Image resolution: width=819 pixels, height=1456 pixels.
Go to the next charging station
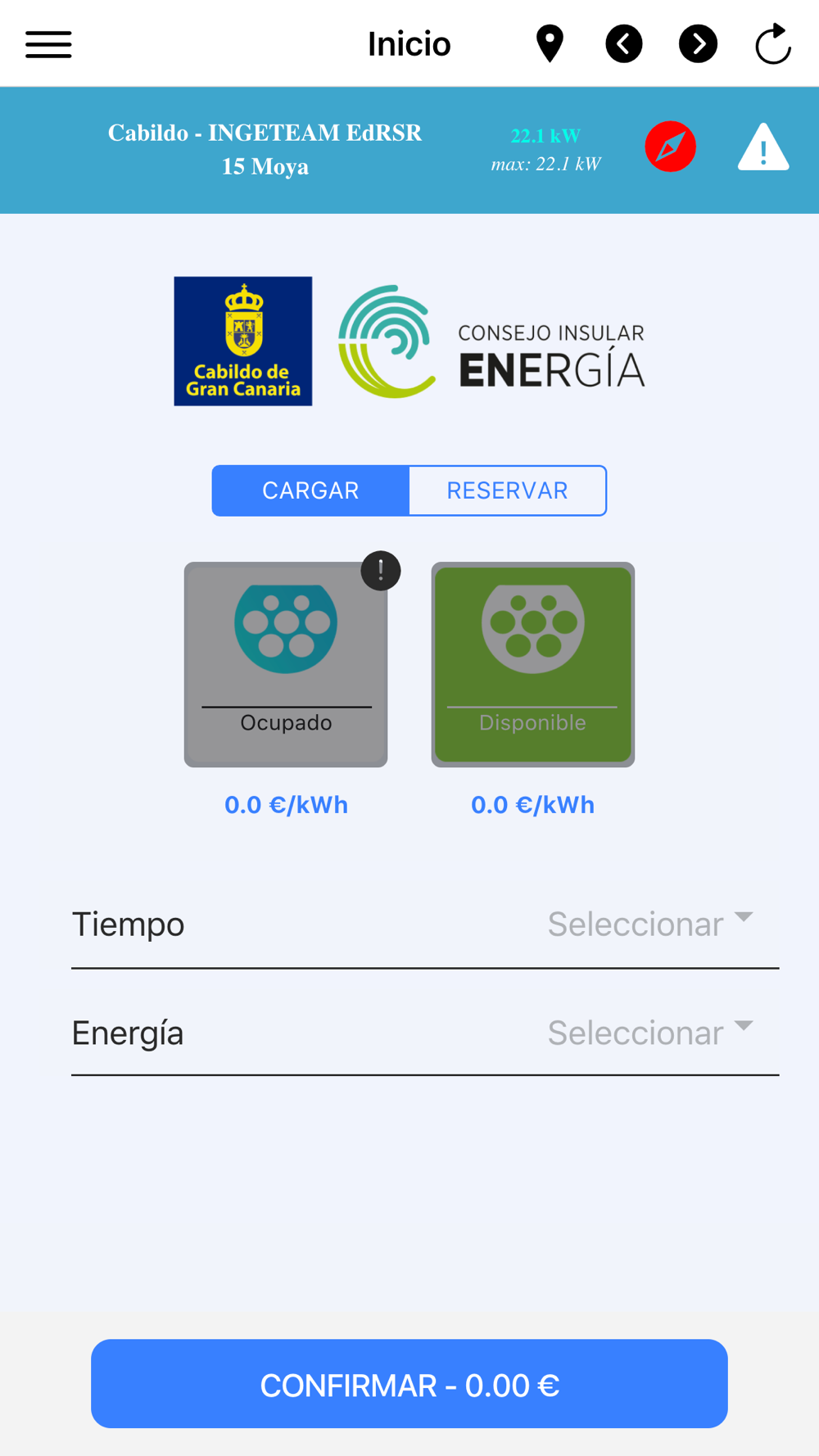tap(698, 44)
